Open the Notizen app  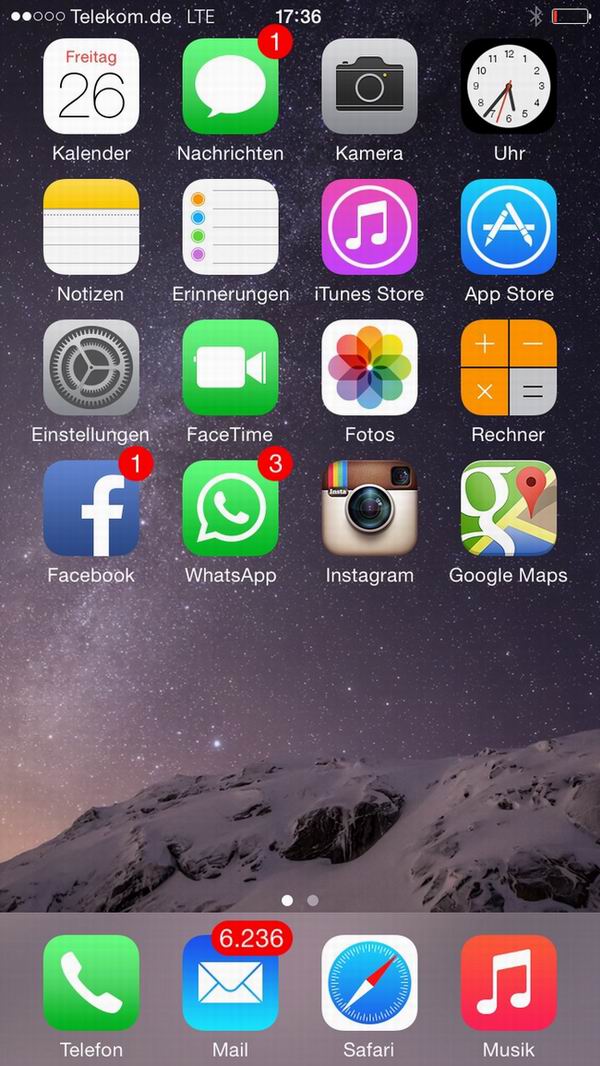pos(91,227)
